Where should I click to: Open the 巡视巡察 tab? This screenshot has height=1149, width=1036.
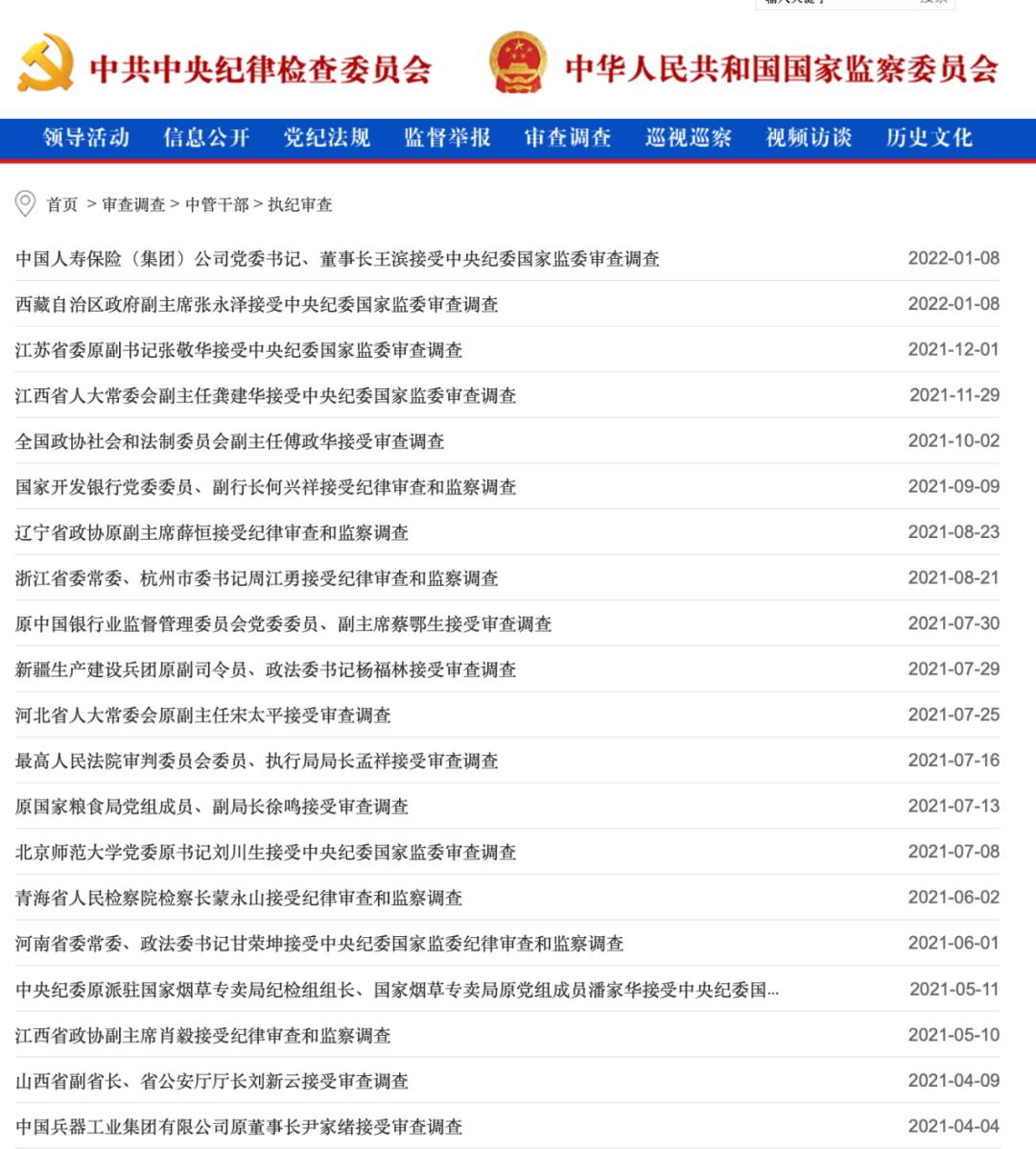click(689, 137)
